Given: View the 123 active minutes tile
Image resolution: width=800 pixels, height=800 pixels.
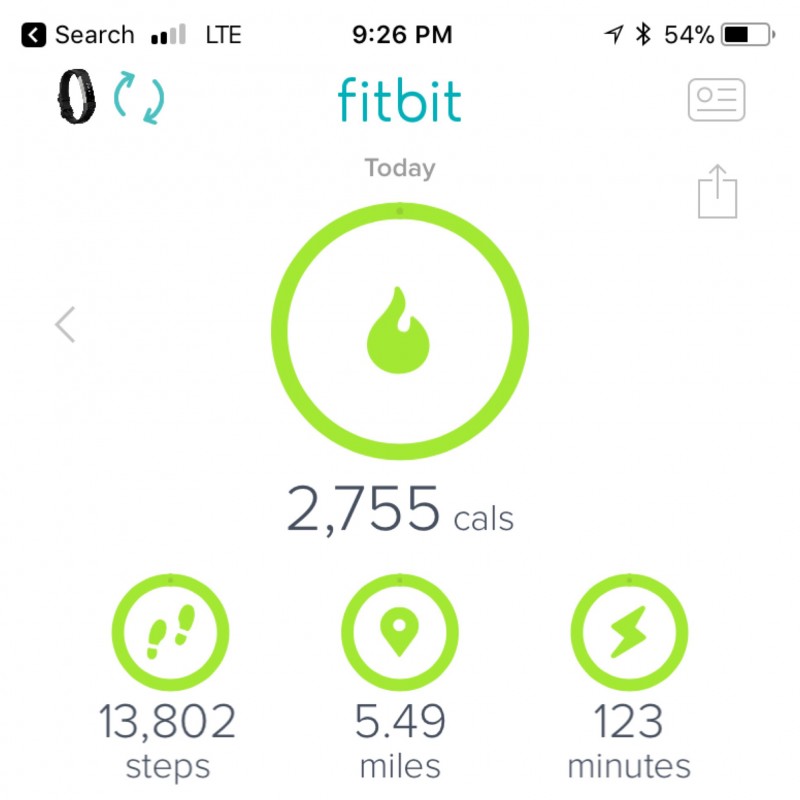Looking at the screenshot, I should coord(629,634).
